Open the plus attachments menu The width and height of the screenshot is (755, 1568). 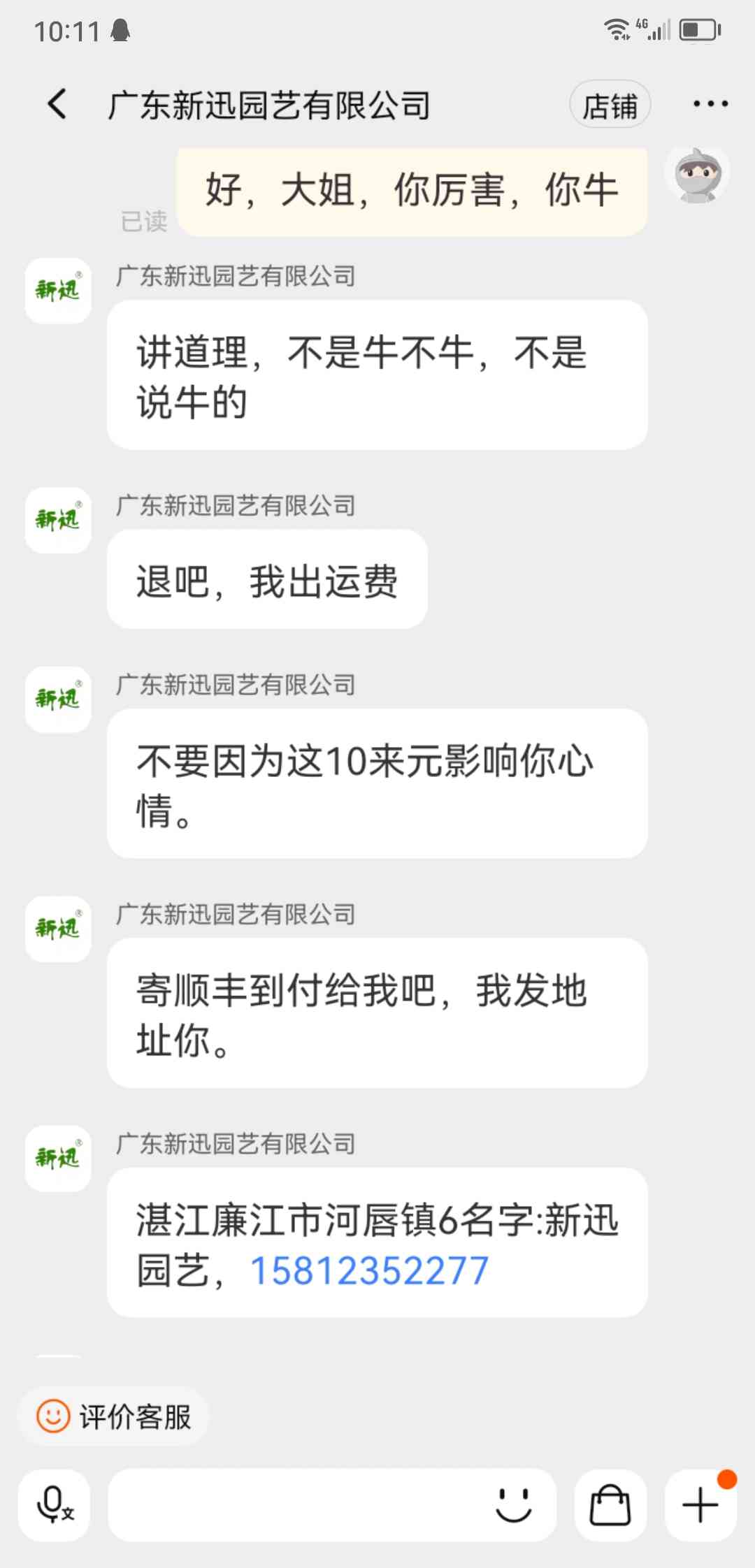700,1505
